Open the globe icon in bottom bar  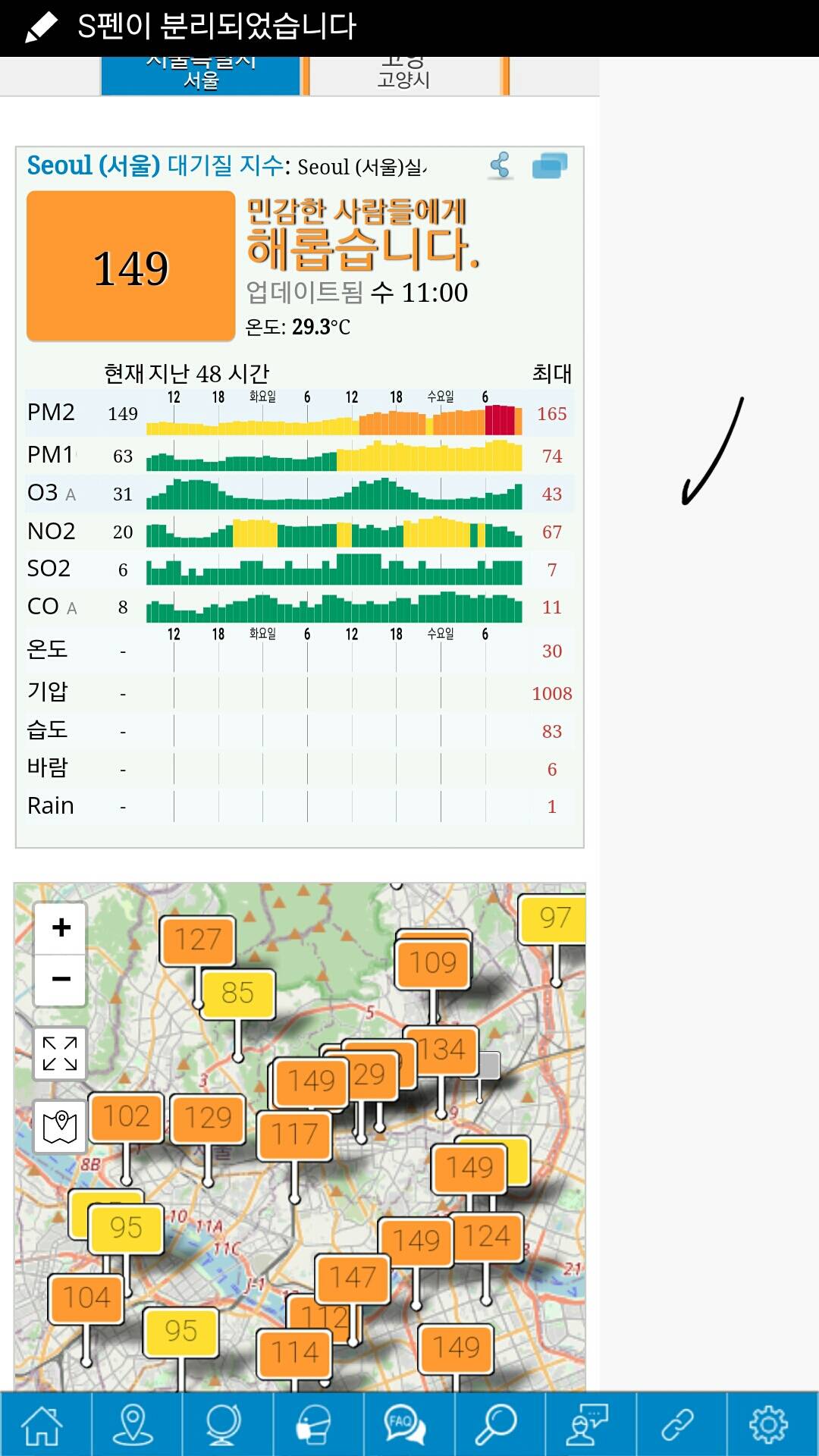(224, 1425)
